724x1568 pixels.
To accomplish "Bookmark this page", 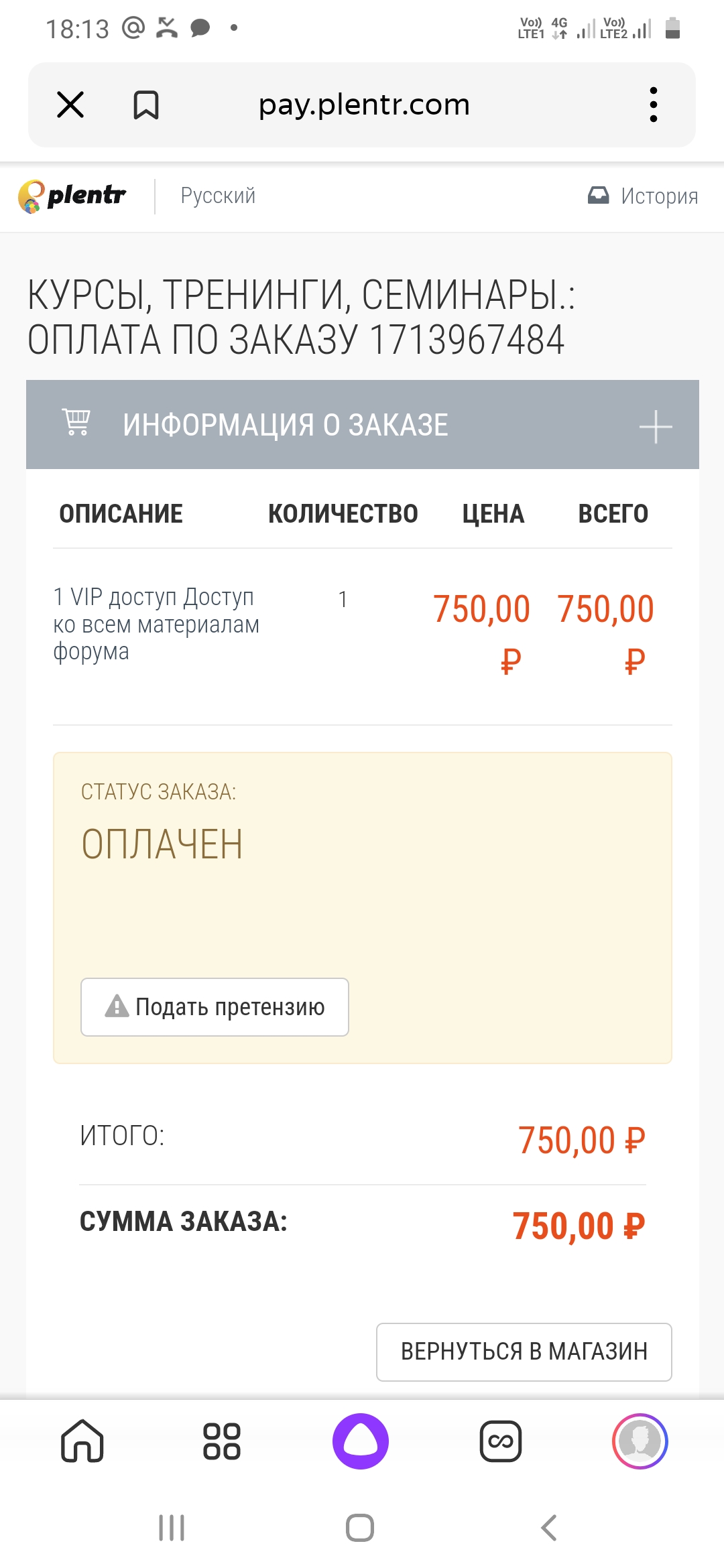I will [x=146, y=105].
